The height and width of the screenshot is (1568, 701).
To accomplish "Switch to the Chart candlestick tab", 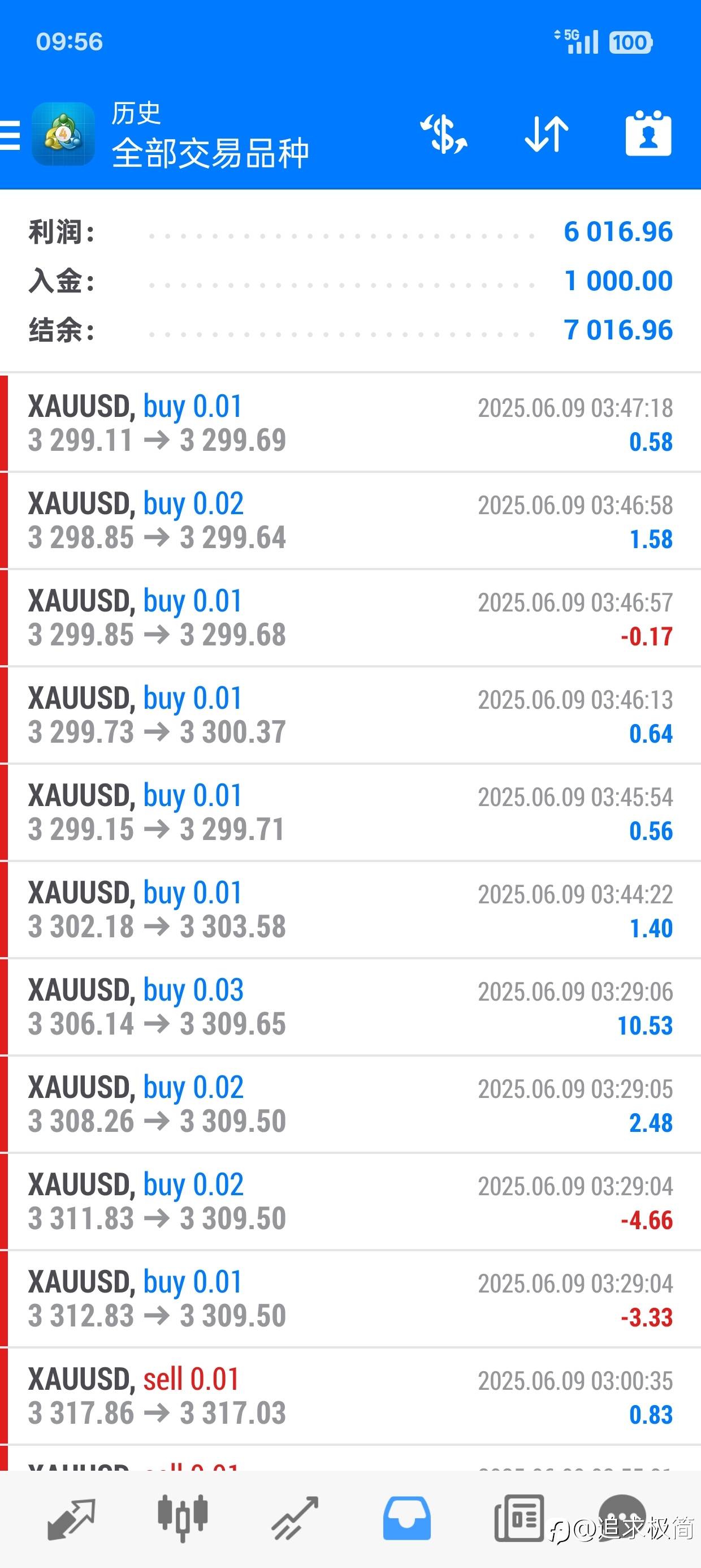I will click(183, 1519).
